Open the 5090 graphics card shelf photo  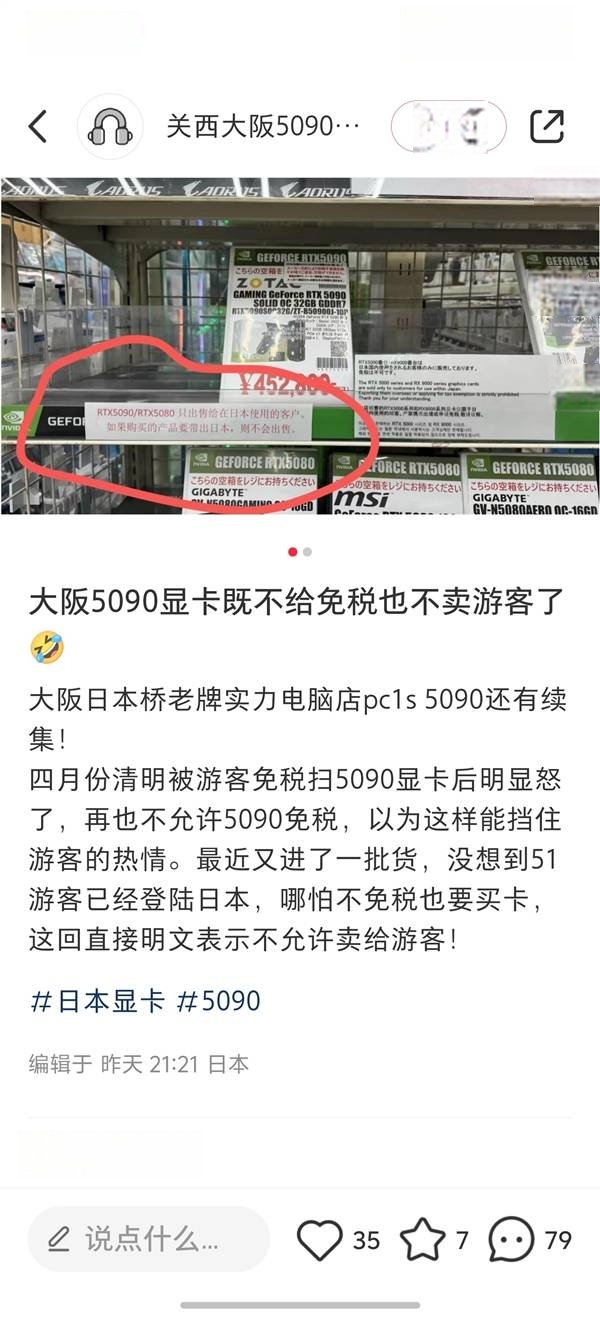pyautogui.click(x=300, y=345)
